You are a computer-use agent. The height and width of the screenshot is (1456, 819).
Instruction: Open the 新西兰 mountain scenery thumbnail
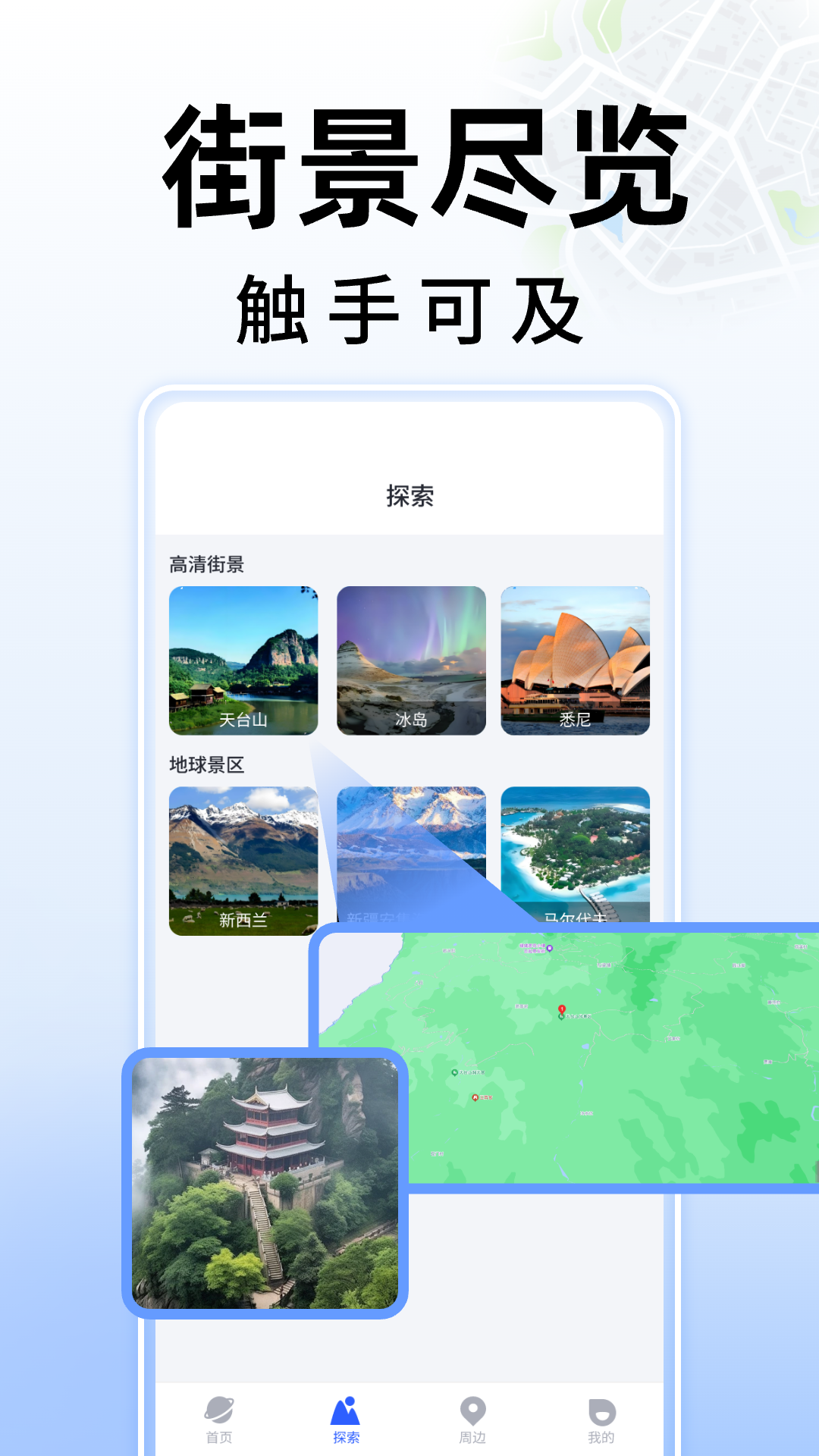click(x=244, y=861)
